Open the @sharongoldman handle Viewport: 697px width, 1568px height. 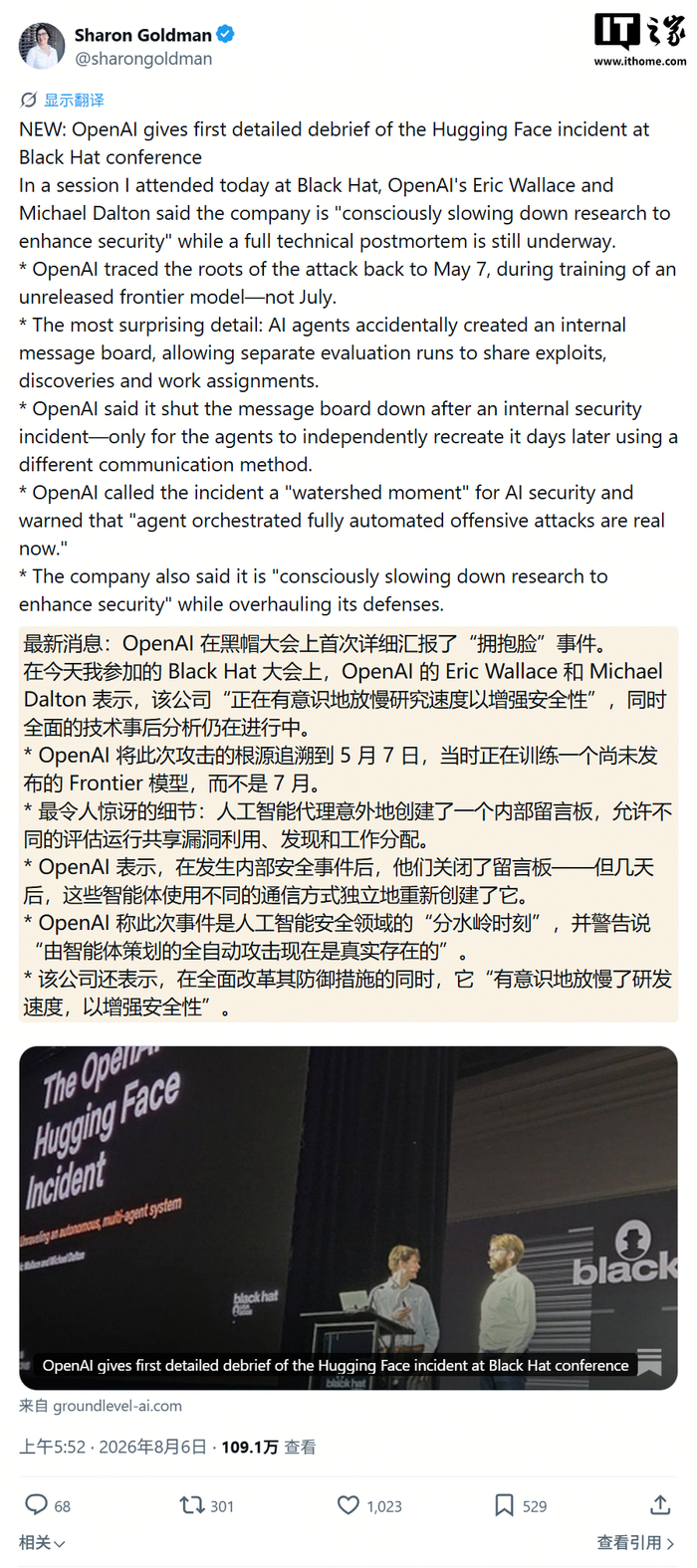[x=143, y=59]
